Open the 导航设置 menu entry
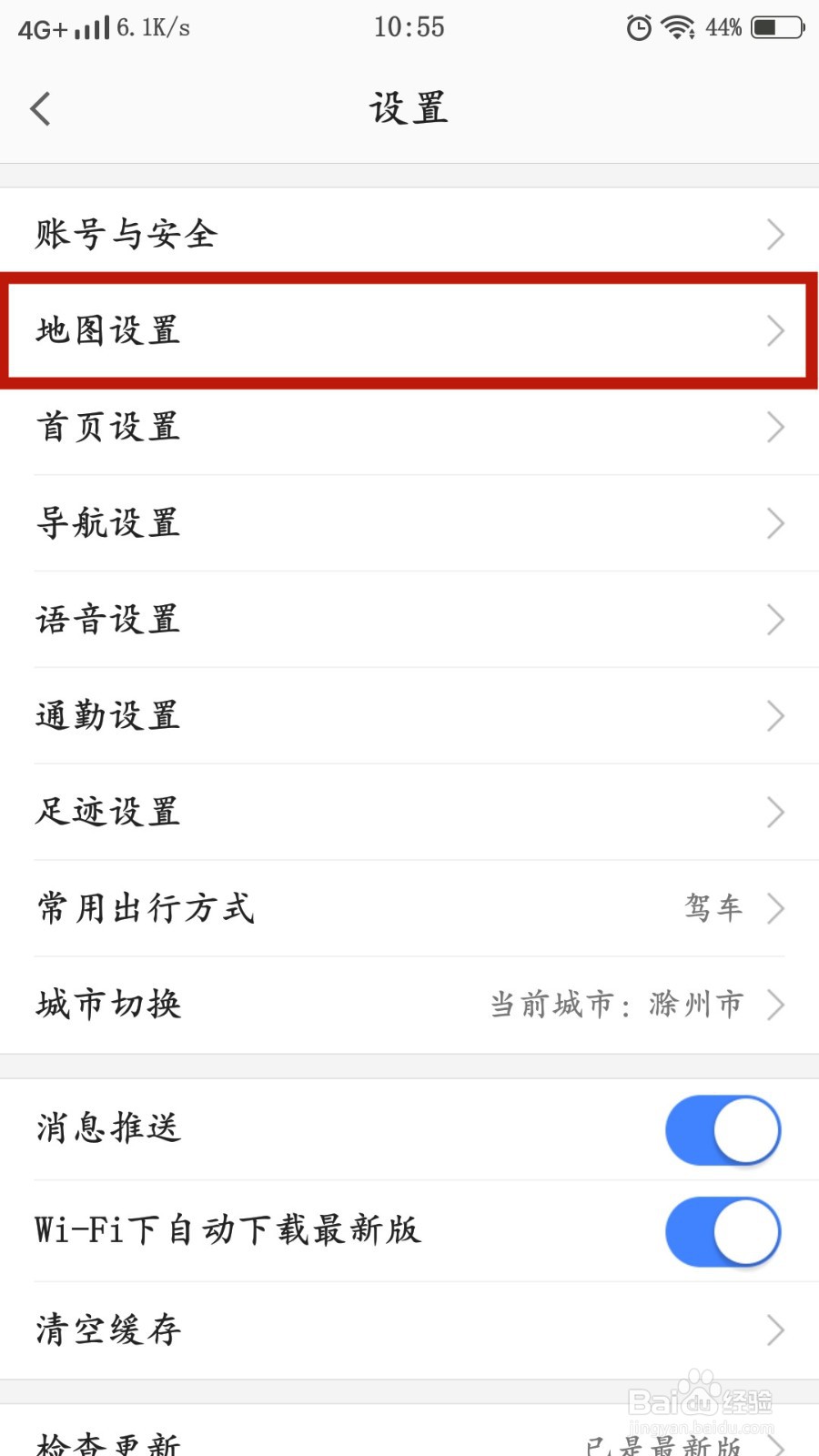The height and width of the screenshot is (1456, 819). (x=409, y=523)
